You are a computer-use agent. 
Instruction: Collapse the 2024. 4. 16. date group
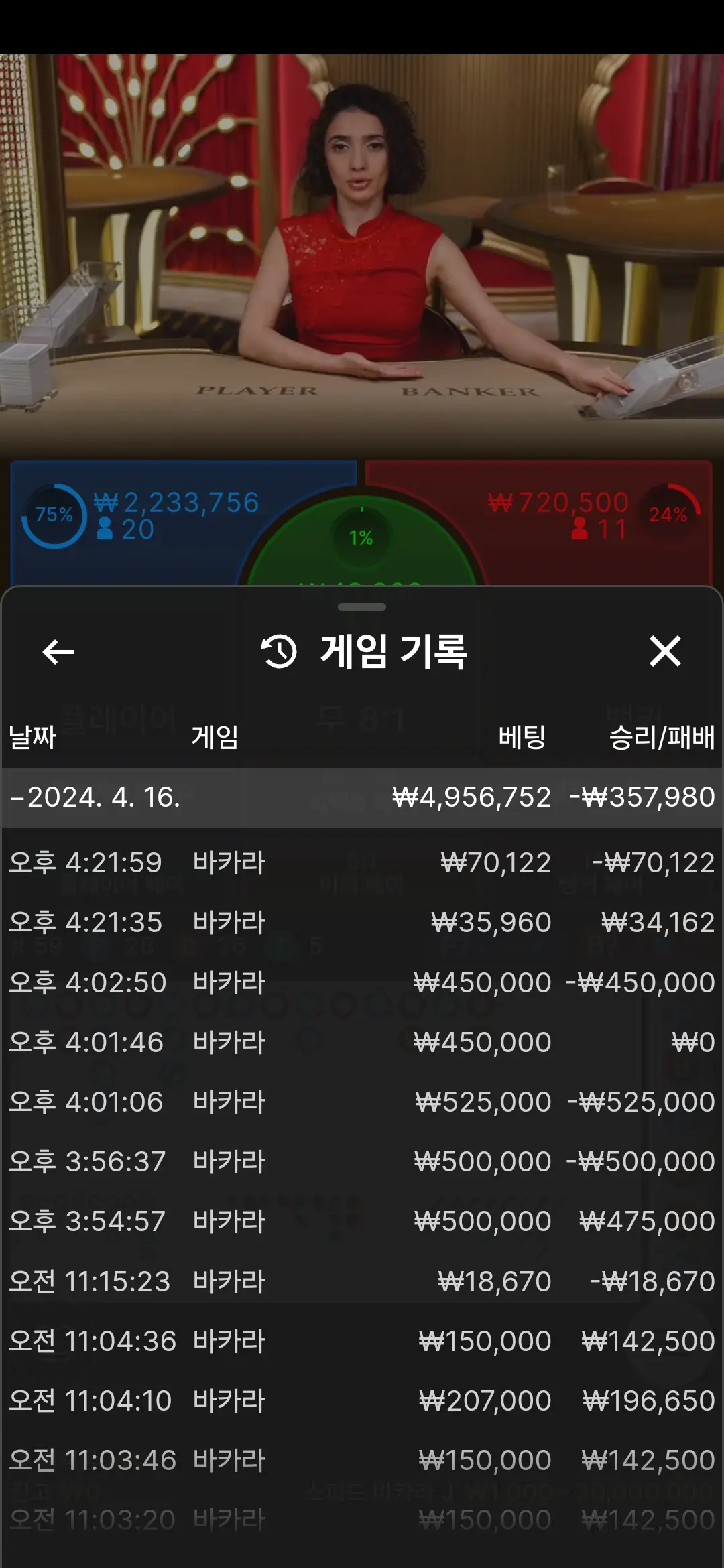362,797
